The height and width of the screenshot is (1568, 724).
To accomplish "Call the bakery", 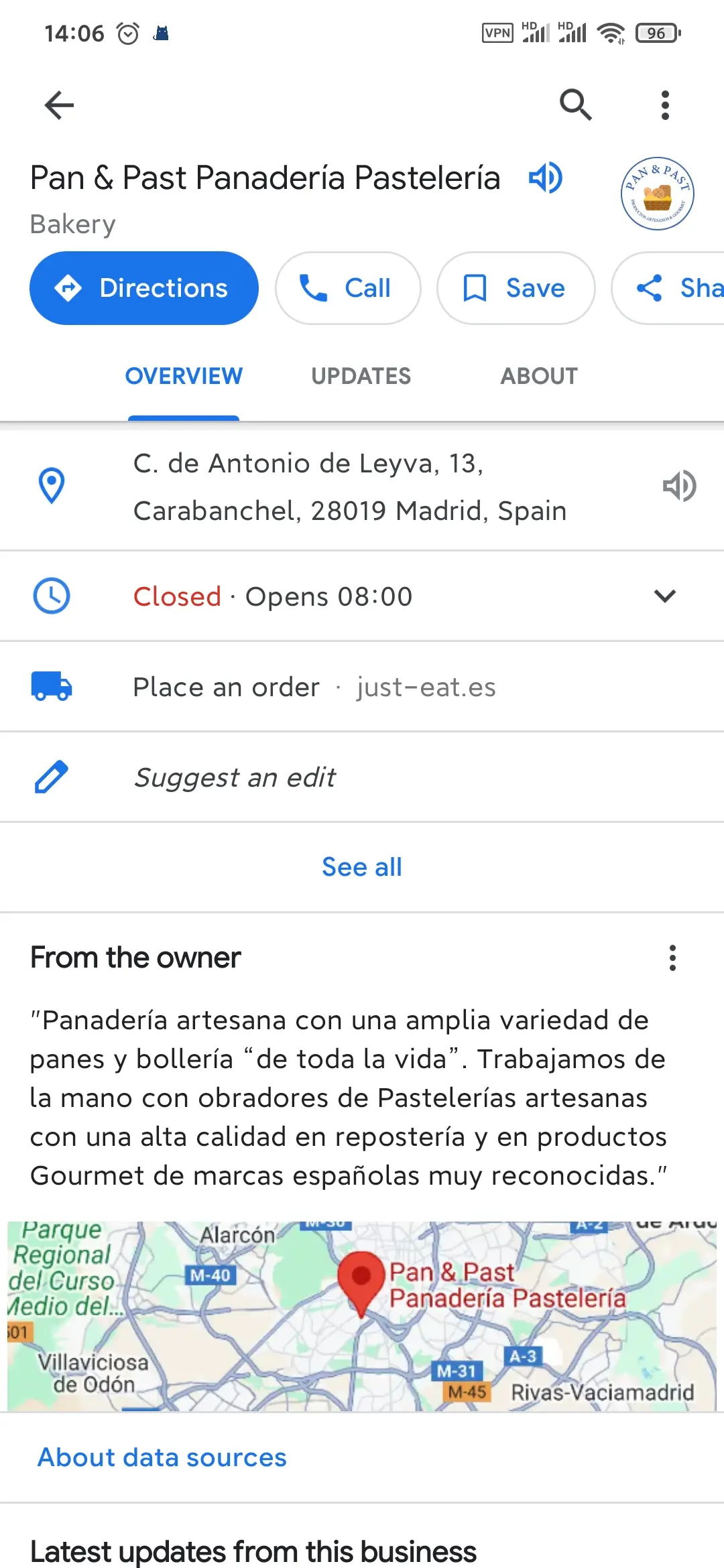I will 348,288.
